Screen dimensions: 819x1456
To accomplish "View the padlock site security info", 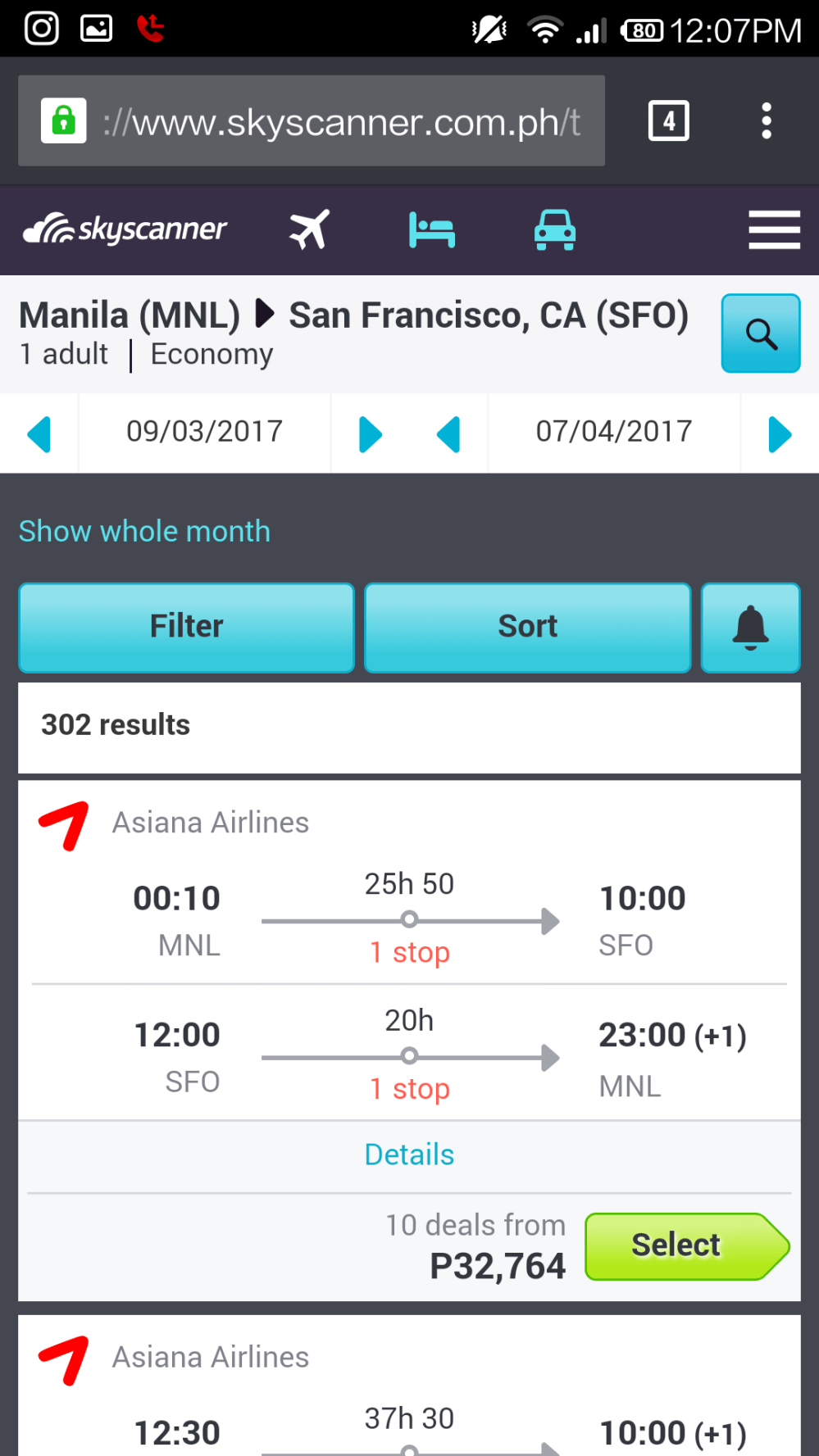I will coord(63,120).
